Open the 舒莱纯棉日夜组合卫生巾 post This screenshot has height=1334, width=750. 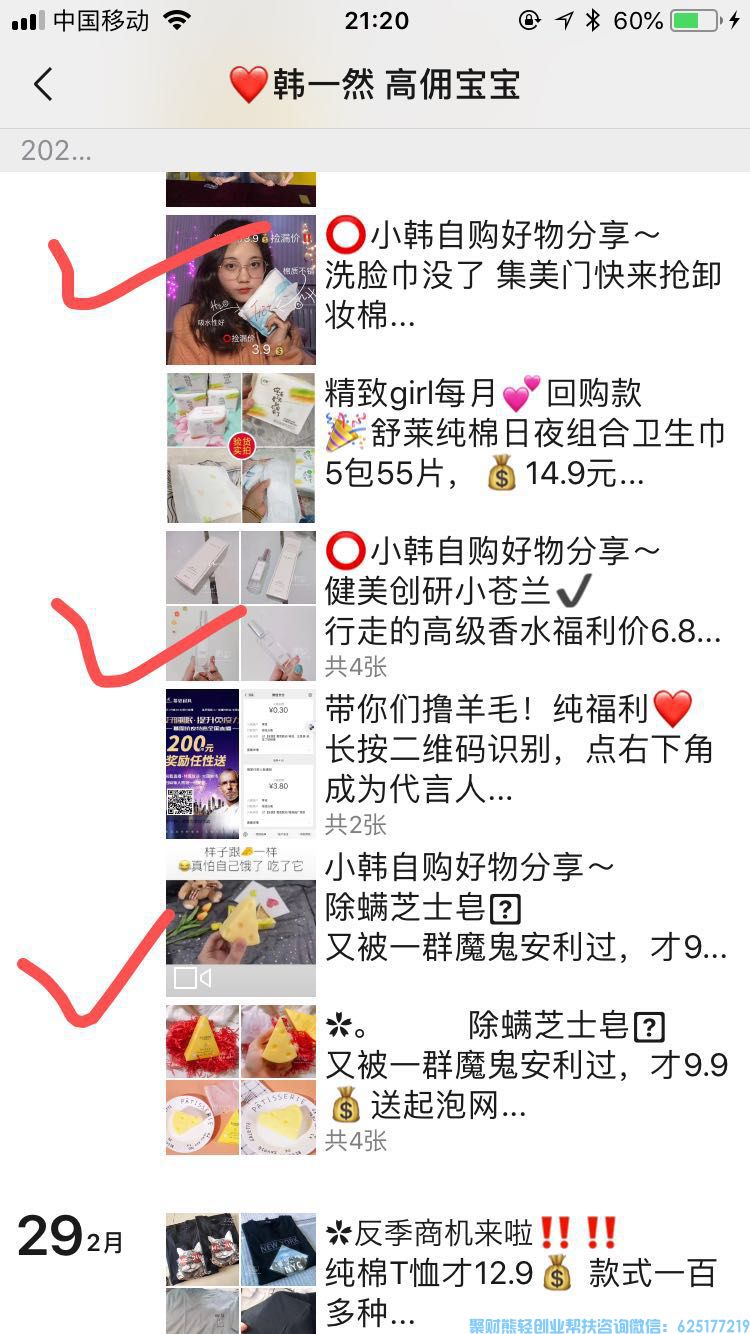(520, 433)
